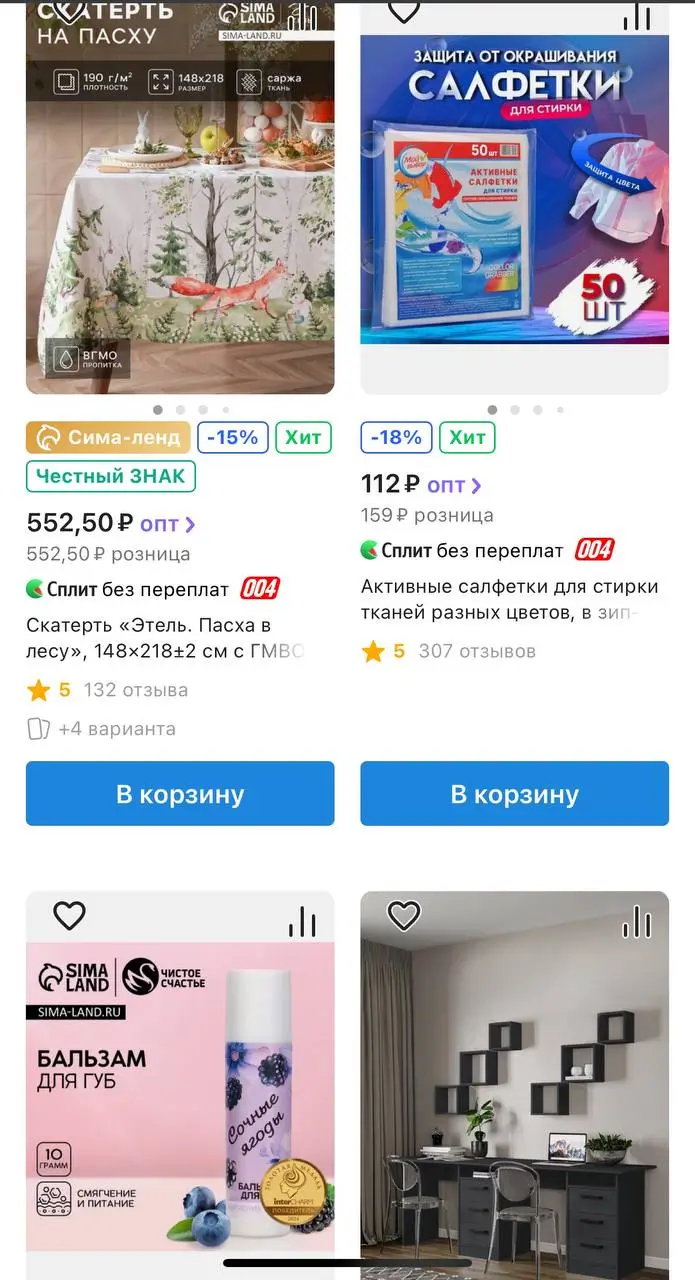This screenshot has width=695, height=1280.
Task: Open the 132 reviews of the tablecloth
Action: pos(135,690)
